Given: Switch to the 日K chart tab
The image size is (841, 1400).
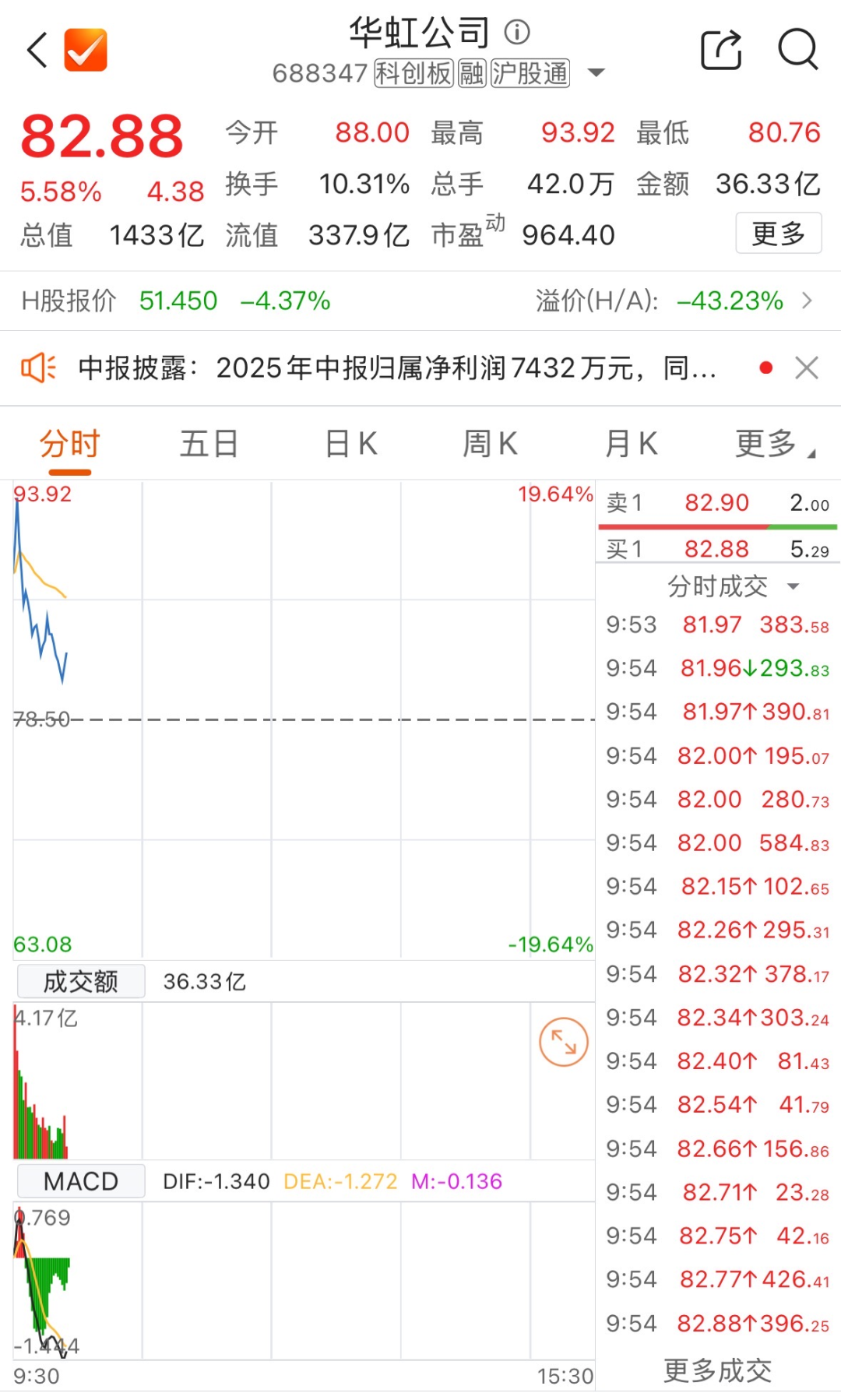Looking at the screenshot, I should (351, 445).
